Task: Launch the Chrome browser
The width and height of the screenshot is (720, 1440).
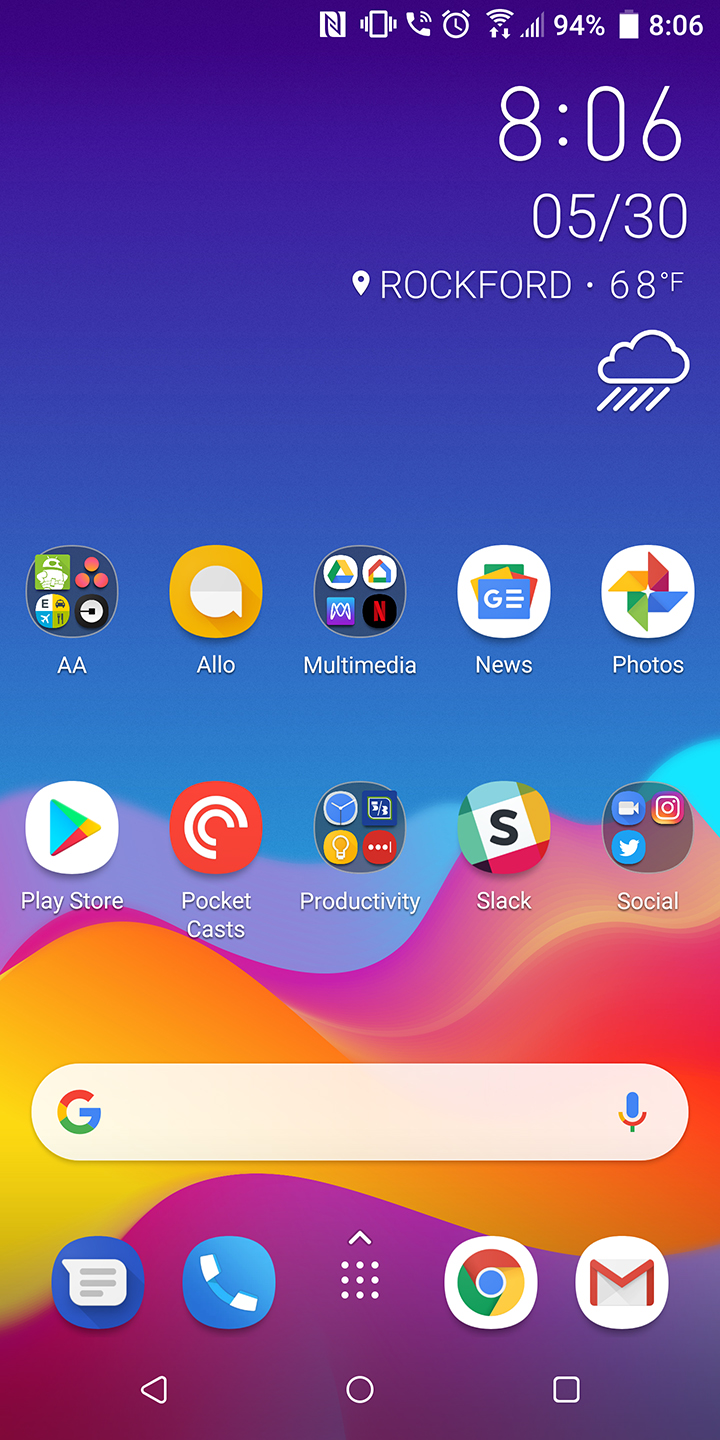Action: coord(490,1282)
